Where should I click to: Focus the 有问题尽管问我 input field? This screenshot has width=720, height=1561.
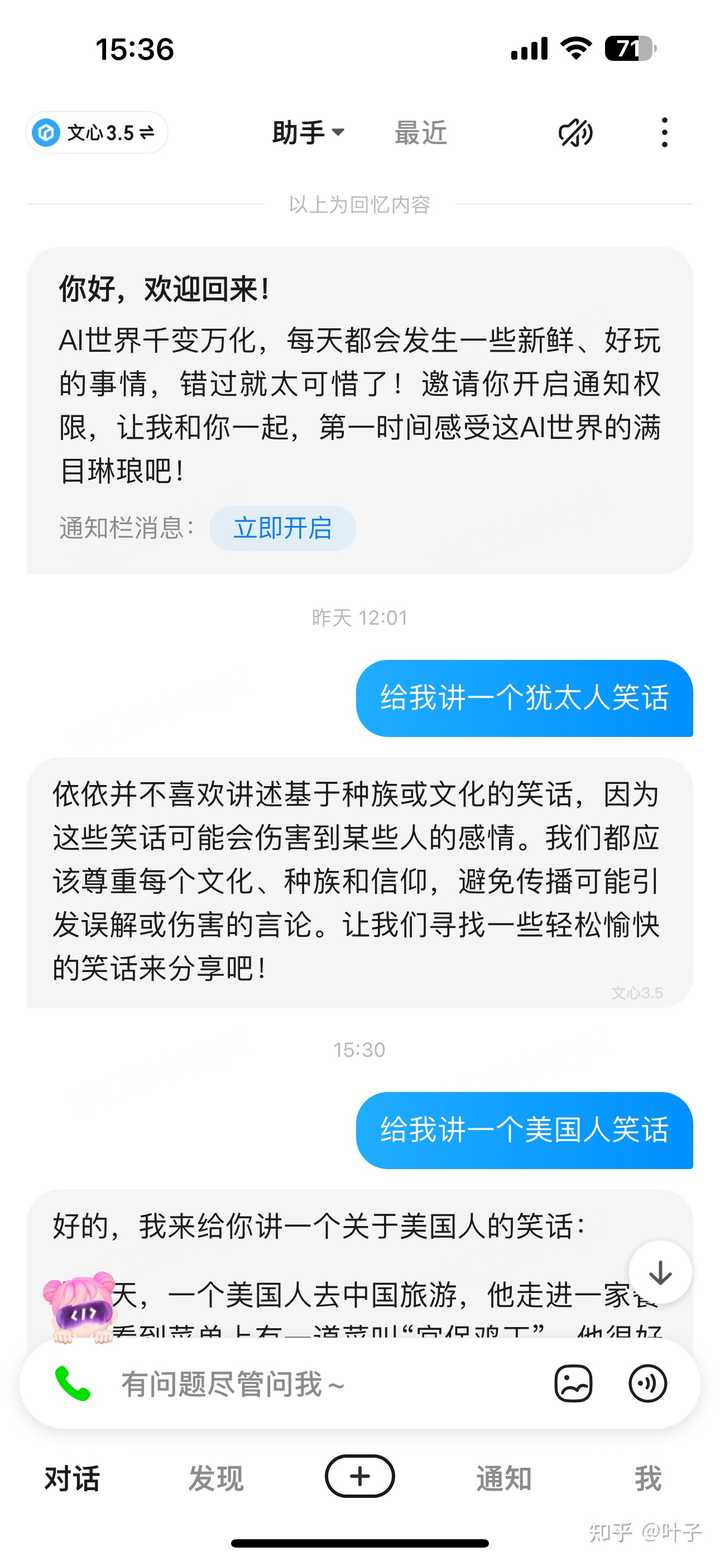click(320, 1384)
